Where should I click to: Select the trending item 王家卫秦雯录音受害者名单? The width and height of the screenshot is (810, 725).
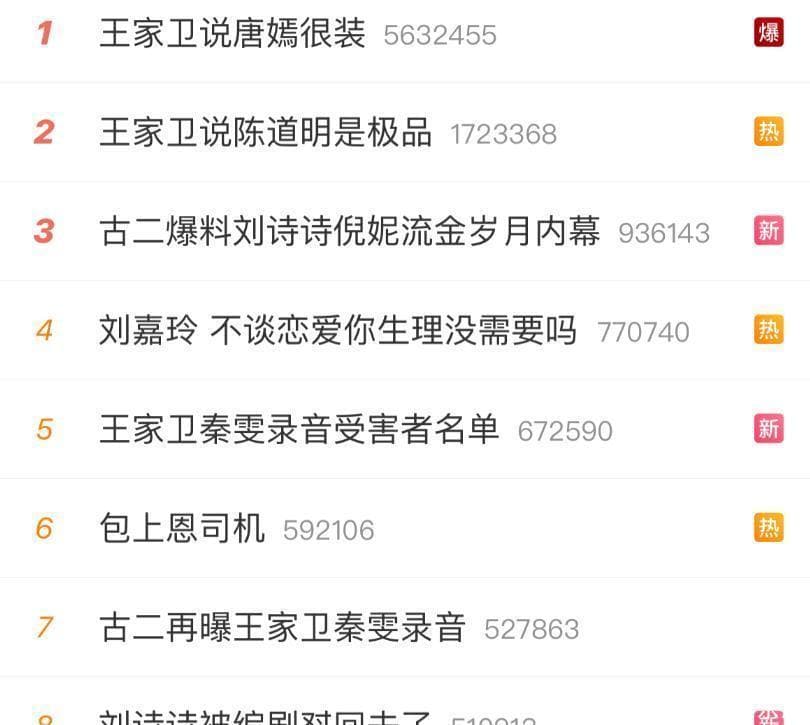(299, 429)
